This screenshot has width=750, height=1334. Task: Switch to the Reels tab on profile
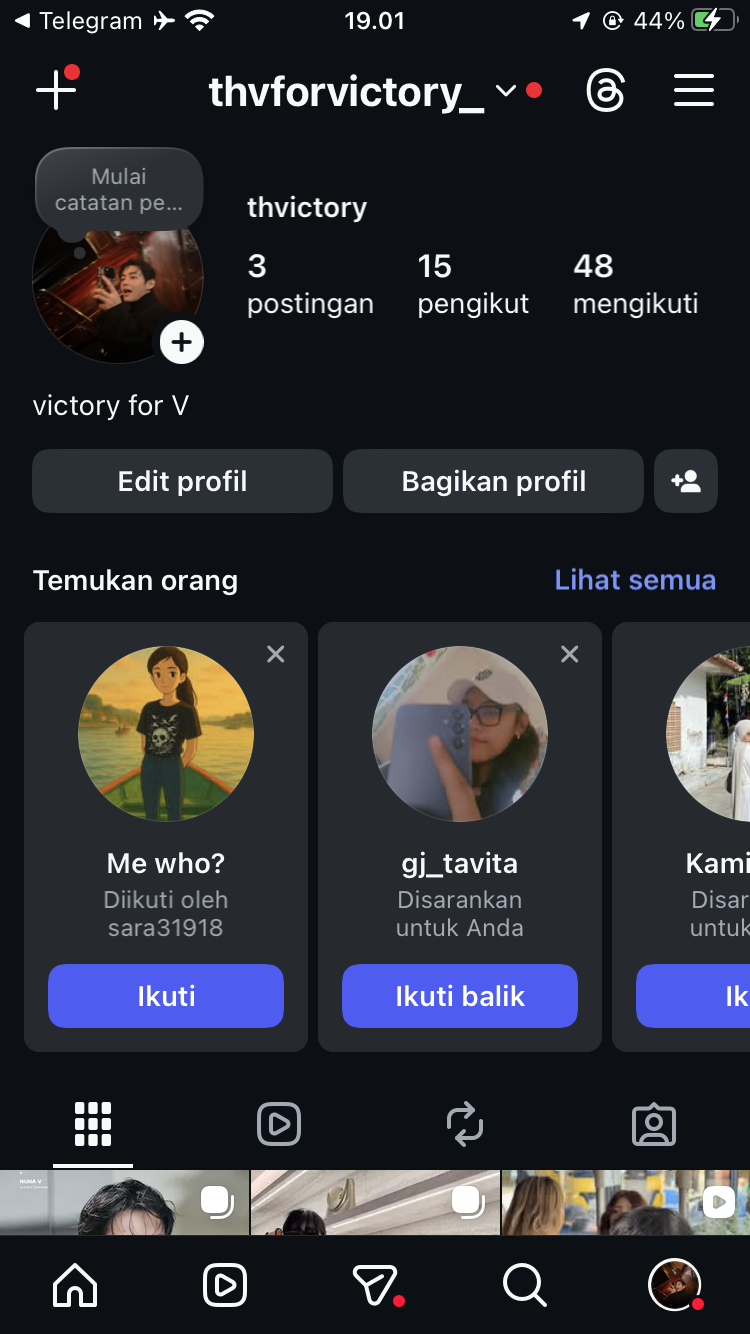[279, 1124]
